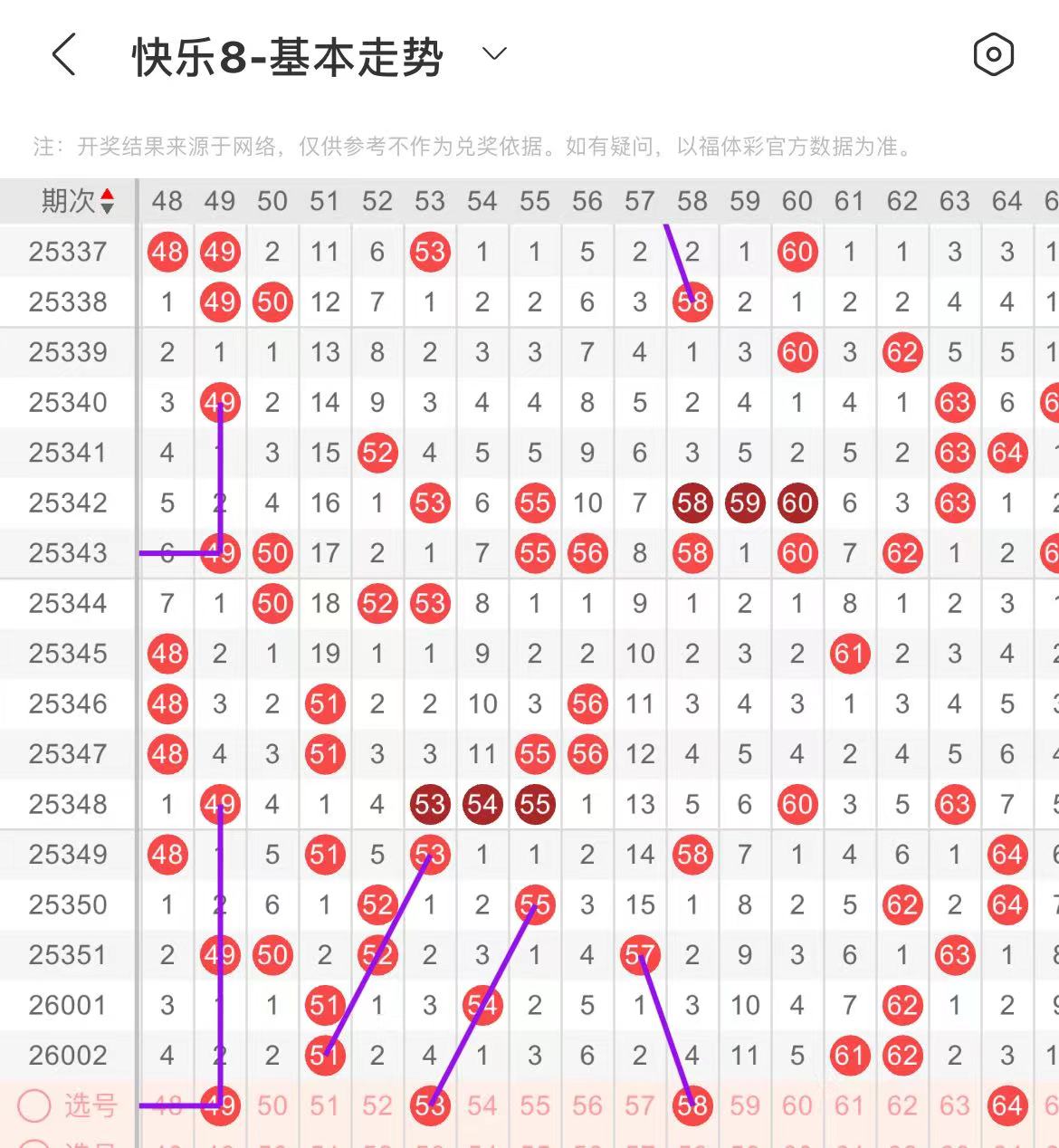Pick number 50 in the 选号 row
This screenshot has width=1059, height=1148.
[272, 1105]
